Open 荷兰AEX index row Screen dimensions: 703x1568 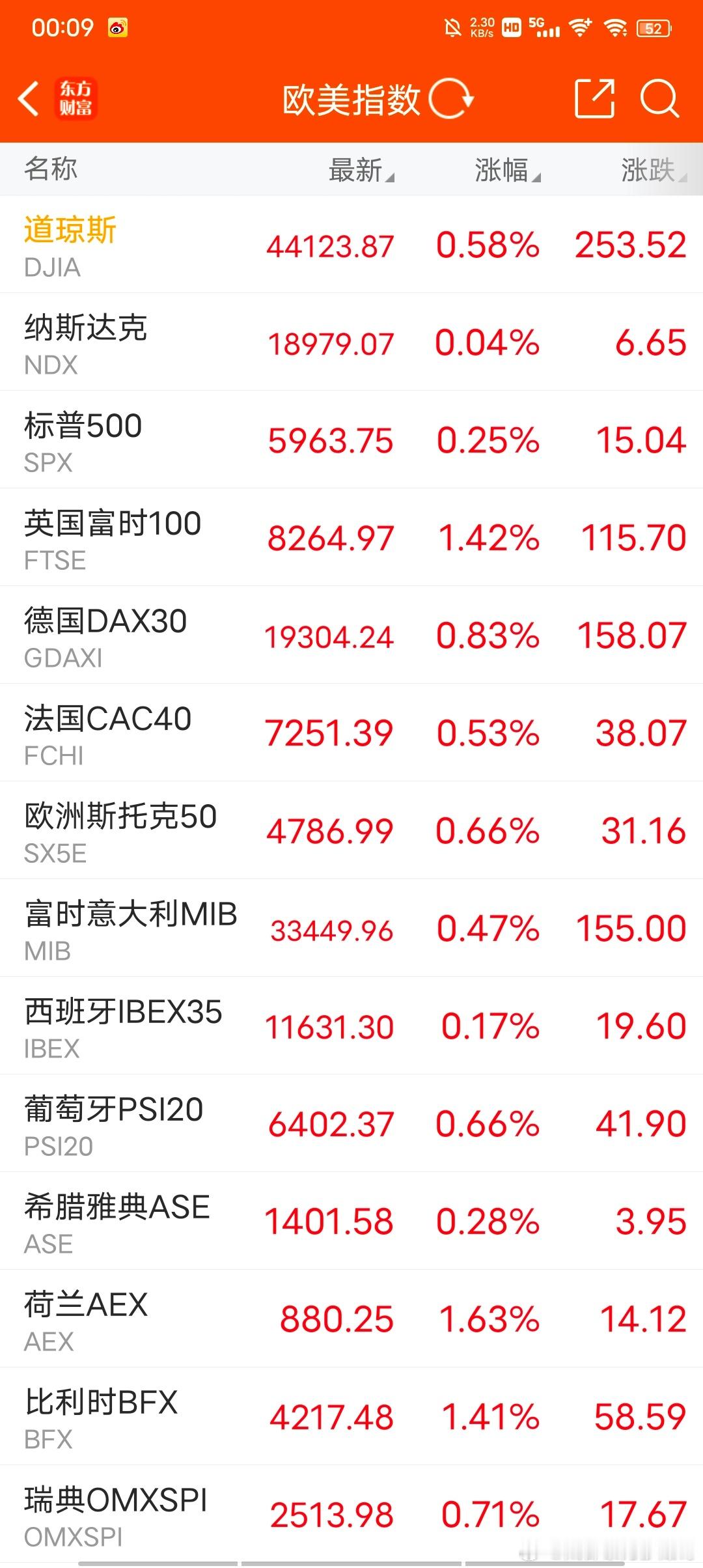[351, 1319]
